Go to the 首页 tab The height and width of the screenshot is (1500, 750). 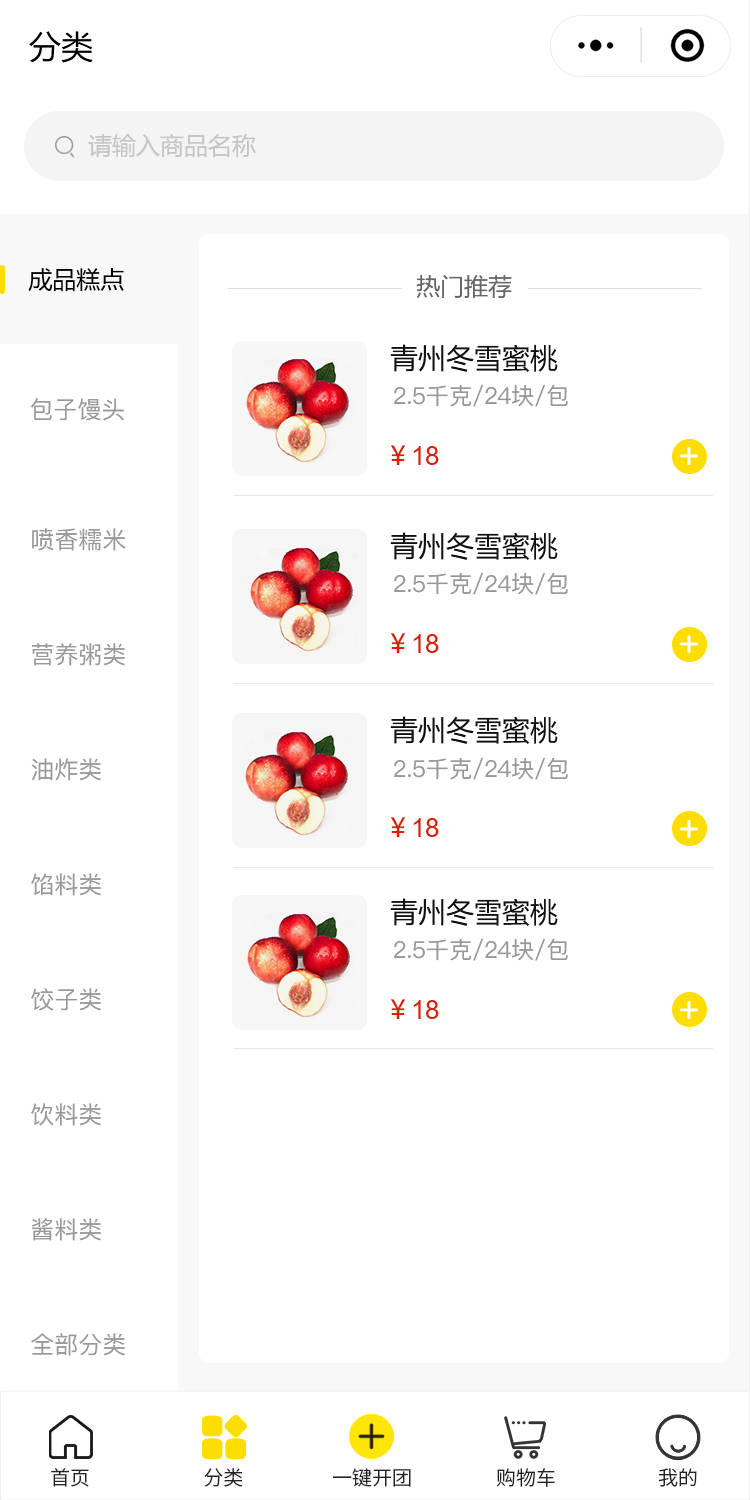70,1450
